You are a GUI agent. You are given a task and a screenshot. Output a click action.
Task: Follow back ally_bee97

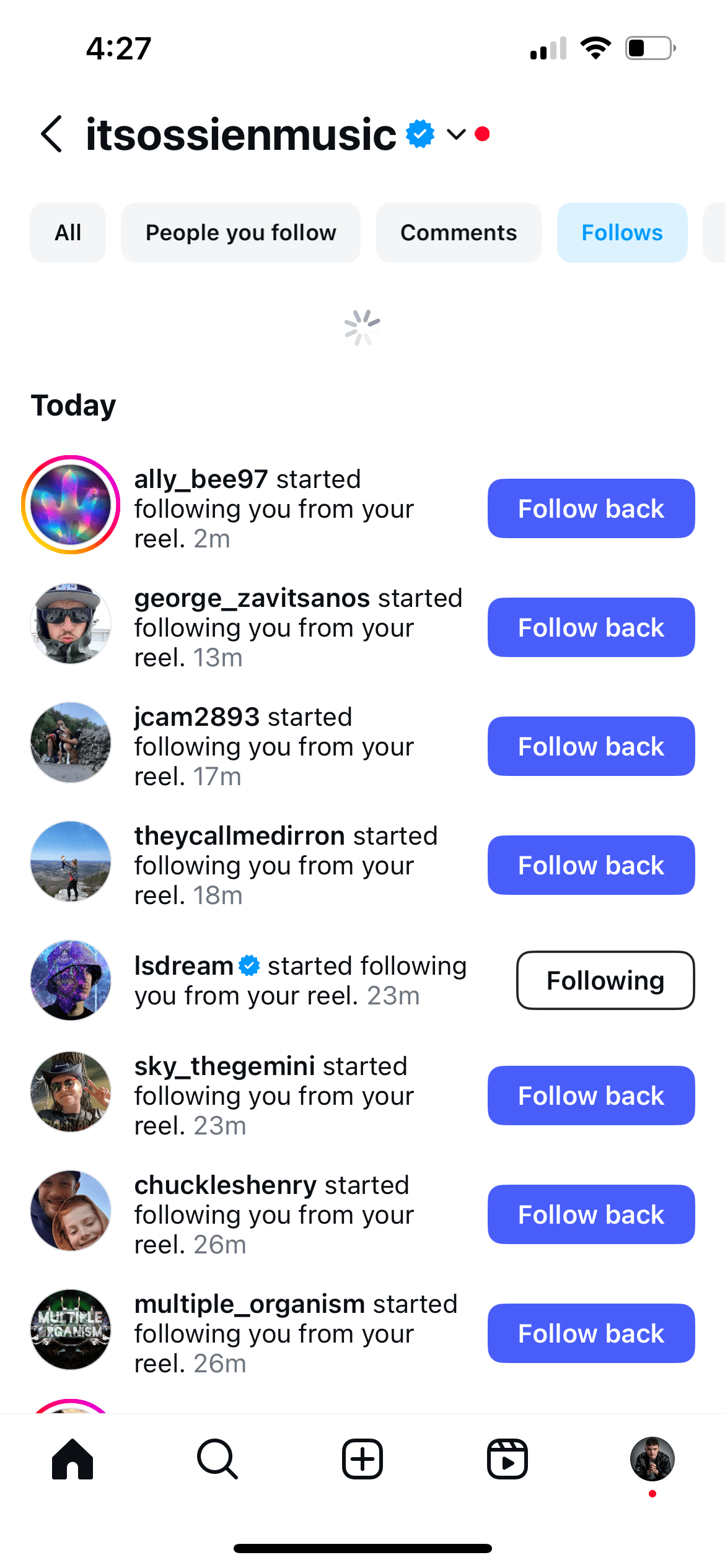click(x=591, y=508)
